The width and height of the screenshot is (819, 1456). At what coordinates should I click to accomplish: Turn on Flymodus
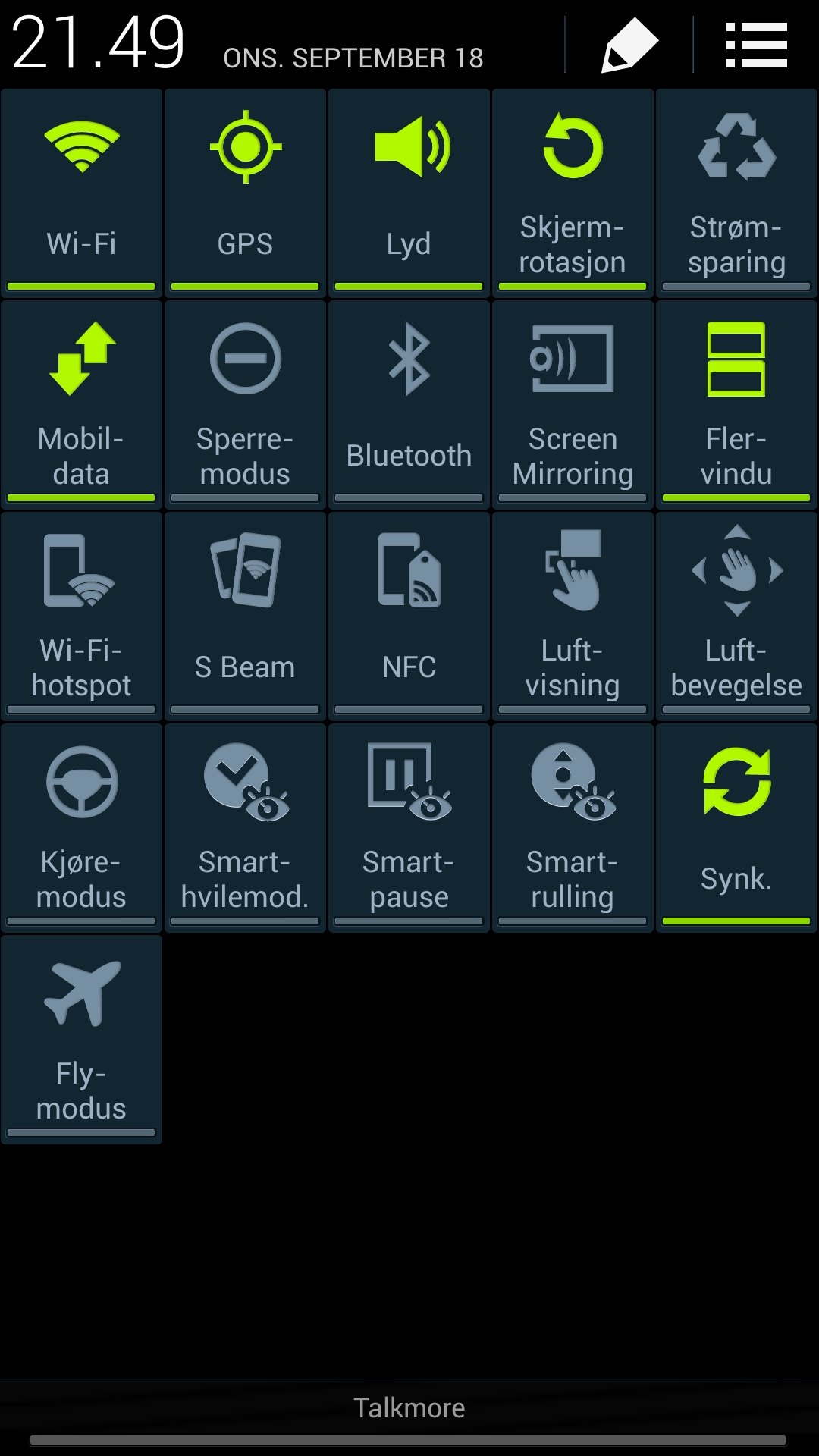(x=82, y=1039)
